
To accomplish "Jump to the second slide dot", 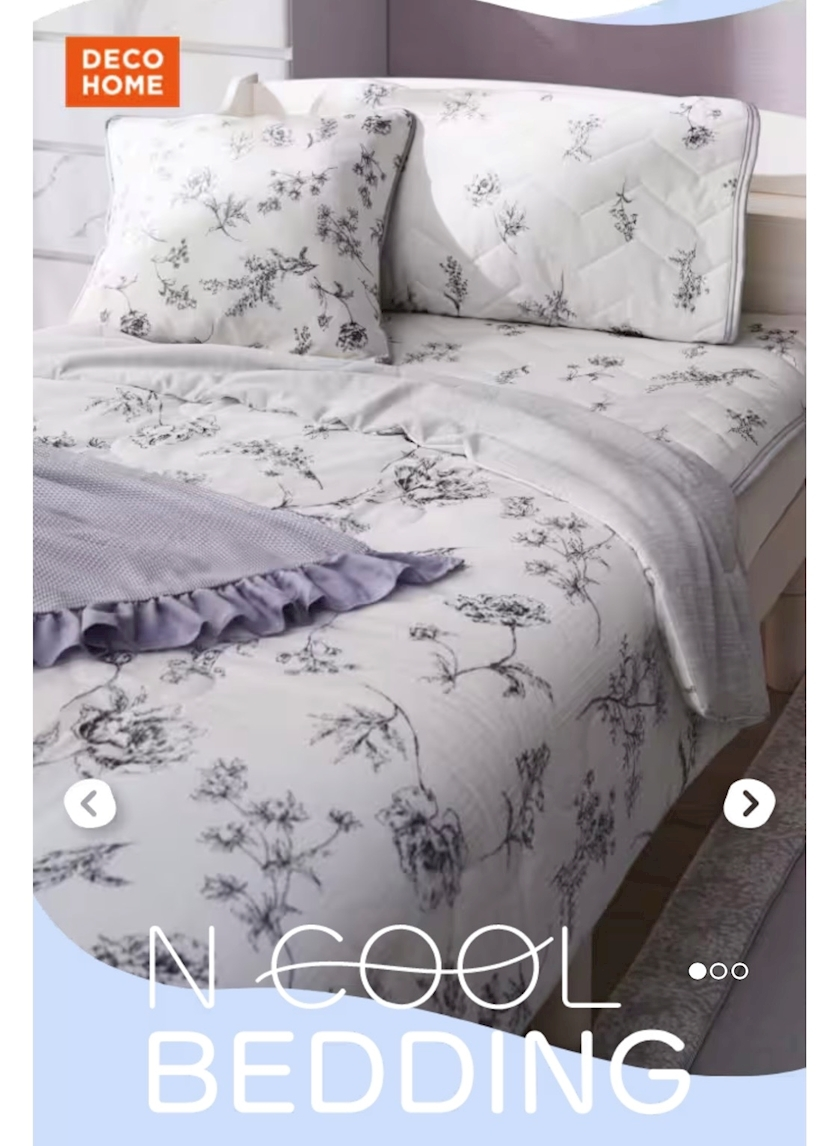I will (x=718, y=971).
